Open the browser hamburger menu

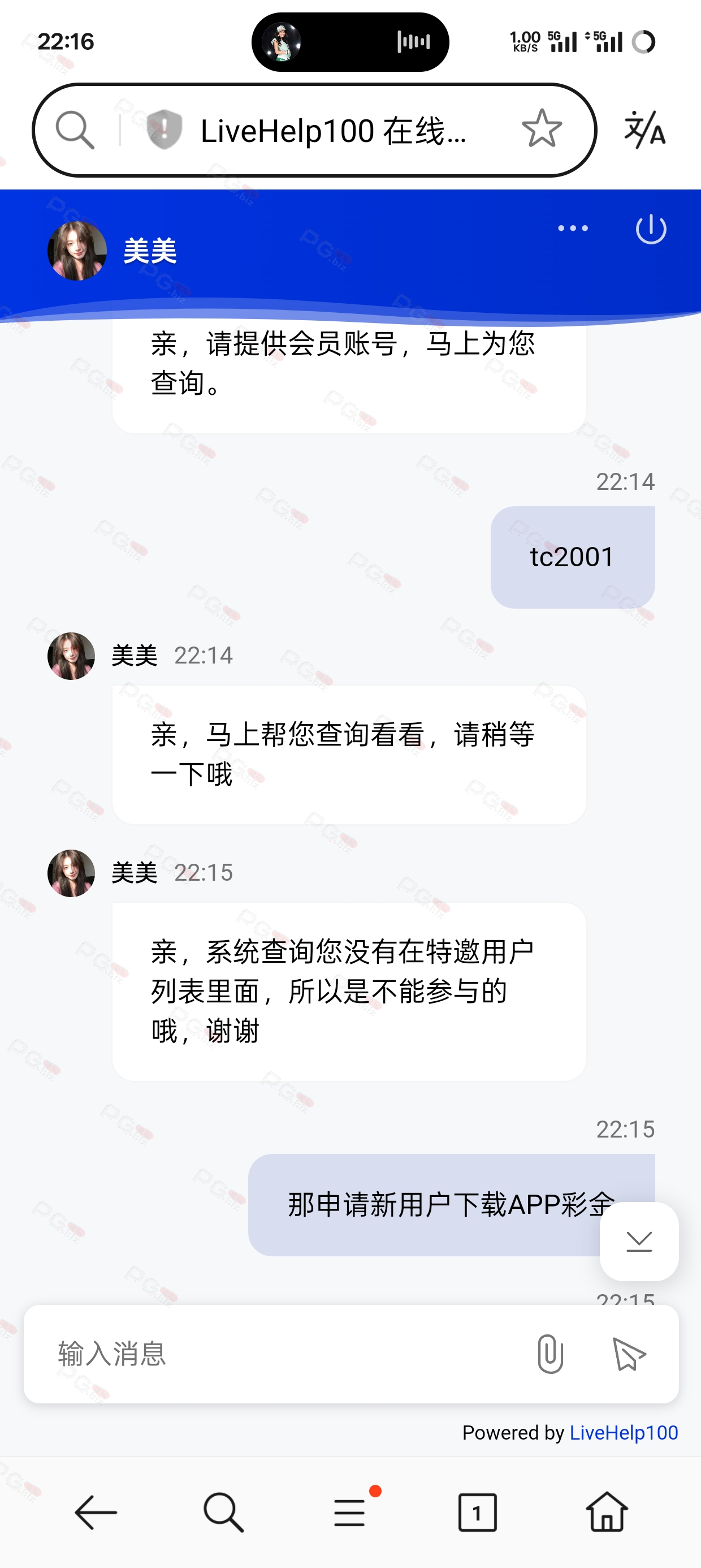click(x=350, y=1512)
